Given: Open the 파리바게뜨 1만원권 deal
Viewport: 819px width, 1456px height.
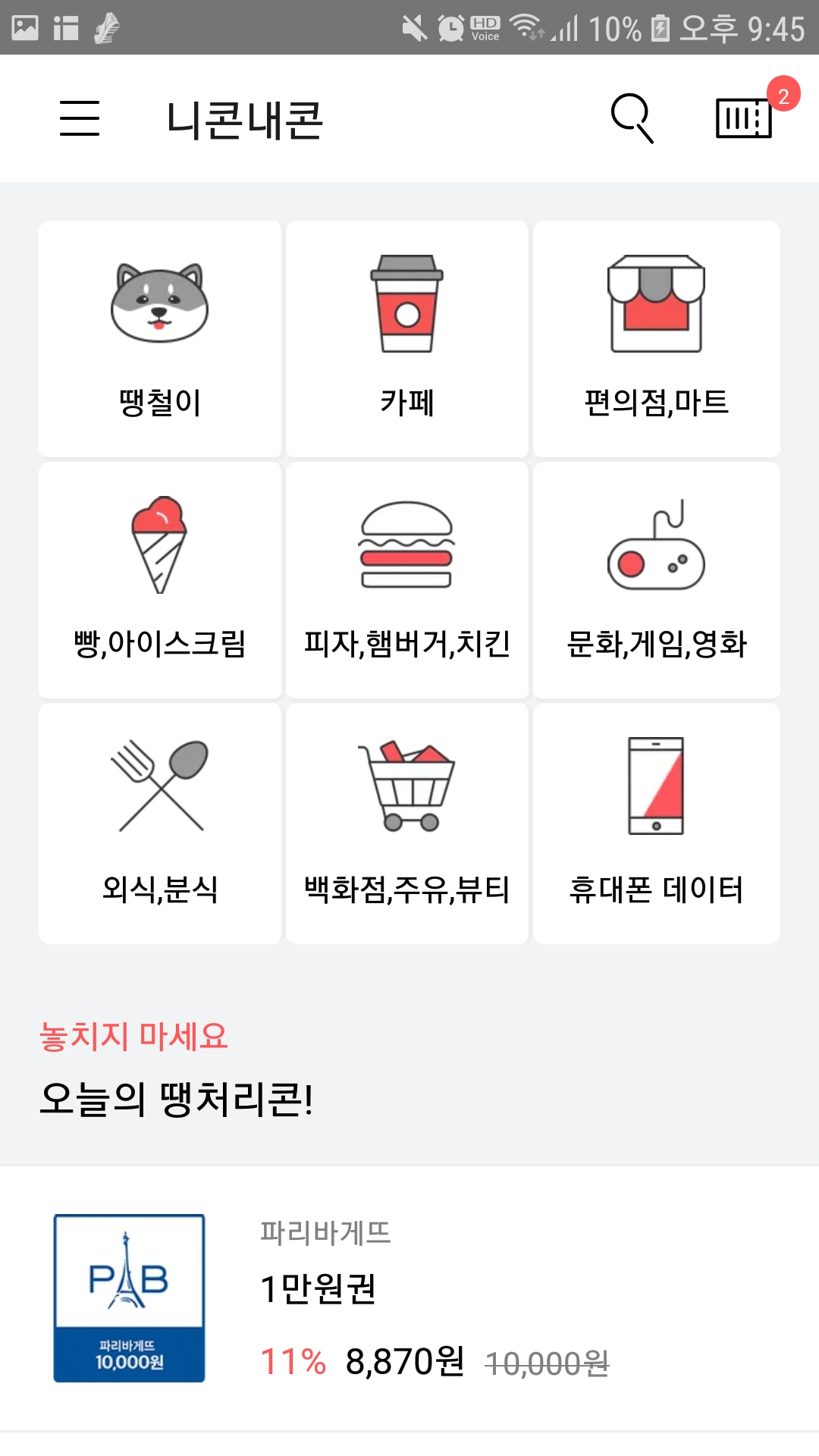Looking at the screenshot, I should click(409, 1298).
